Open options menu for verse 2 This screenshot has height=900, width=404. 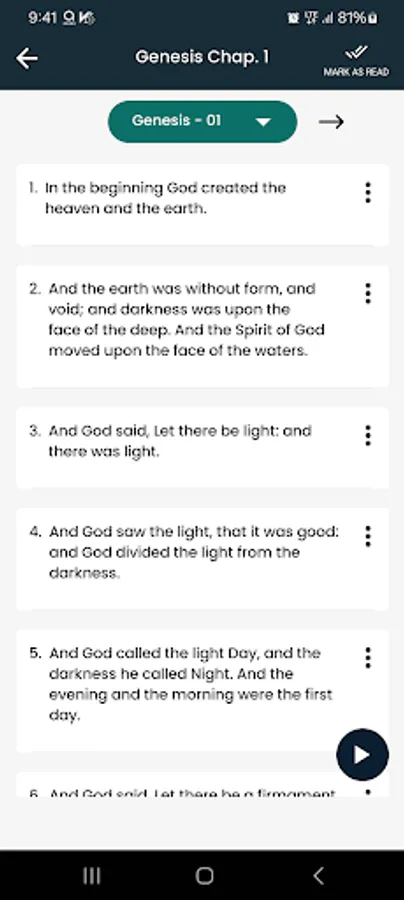coord(368,293)
